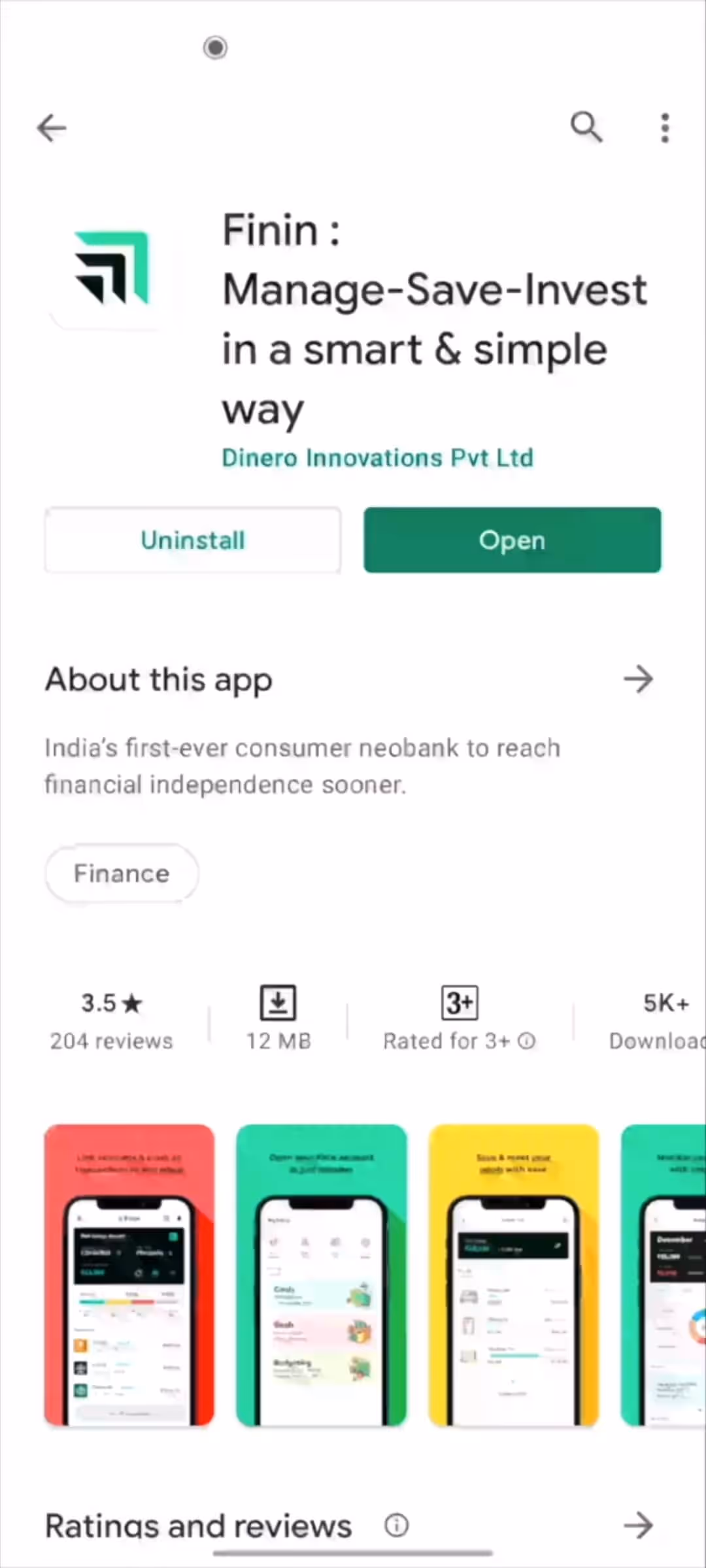Tap the info icon beside Ratings and reviews
The width and height of the screenshot is (706, 1568).
tap(396, 1526)
